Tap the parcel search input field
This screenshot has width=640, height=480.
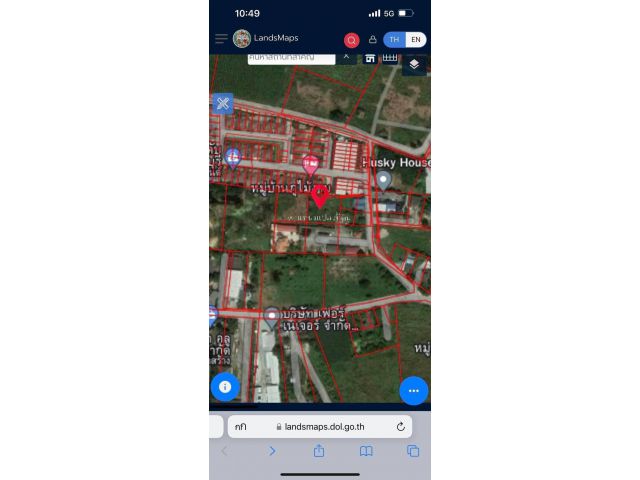(291, 58)
